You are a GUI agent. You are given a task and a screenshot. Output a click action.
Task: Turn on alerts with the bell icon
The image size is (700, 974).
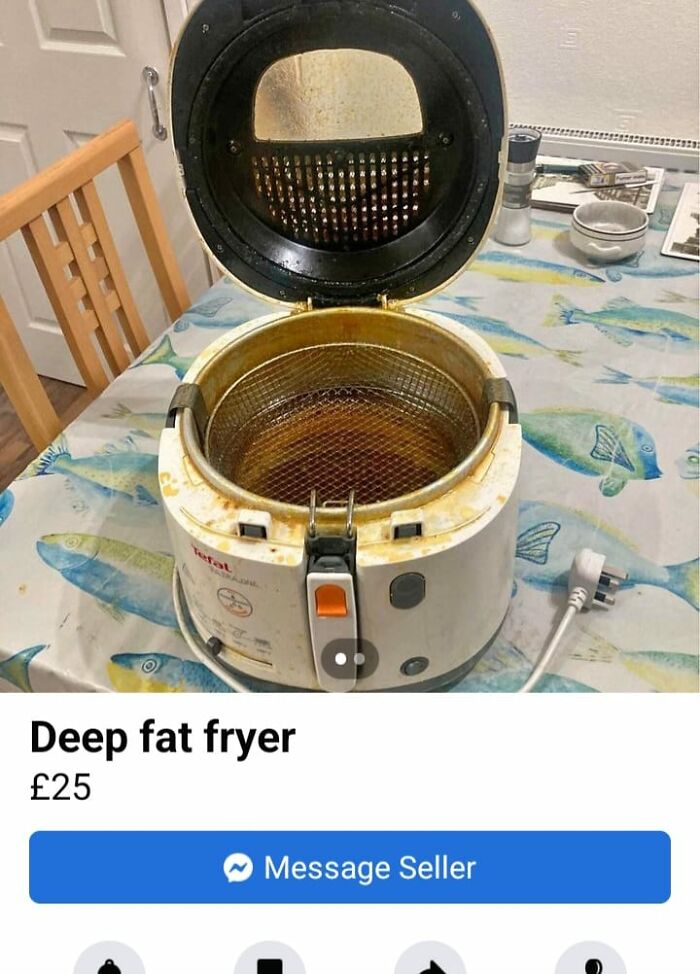pos(109,964)
